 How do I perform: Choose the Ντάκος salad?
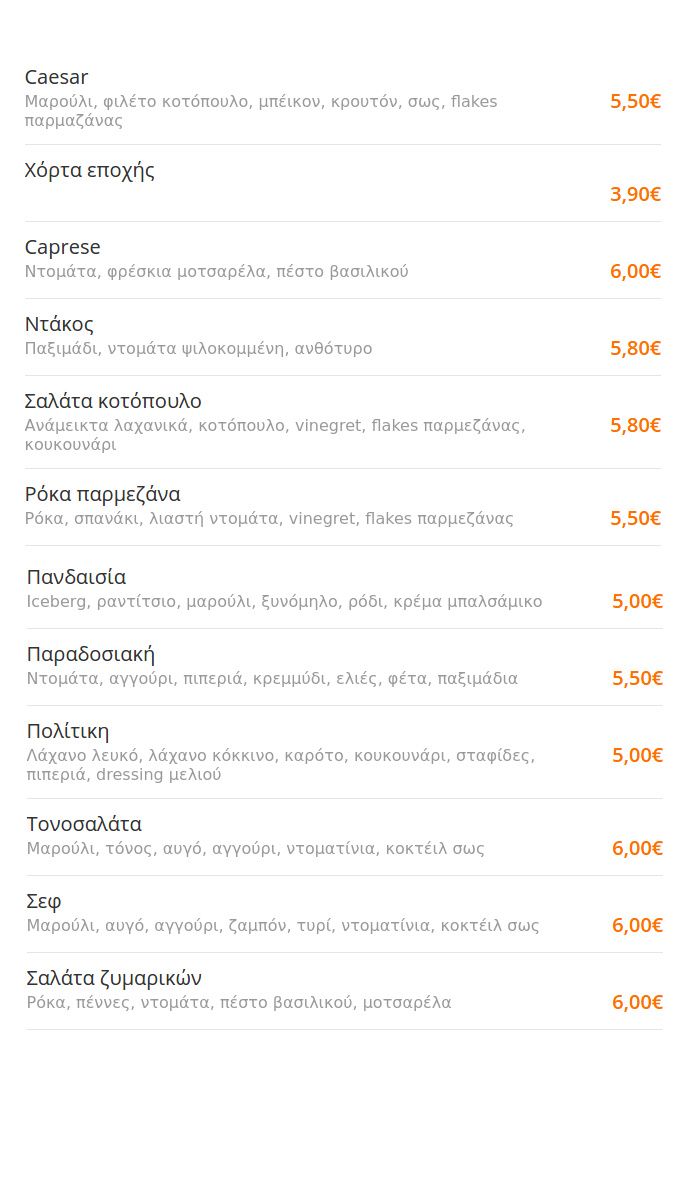(x=343, y=337)
